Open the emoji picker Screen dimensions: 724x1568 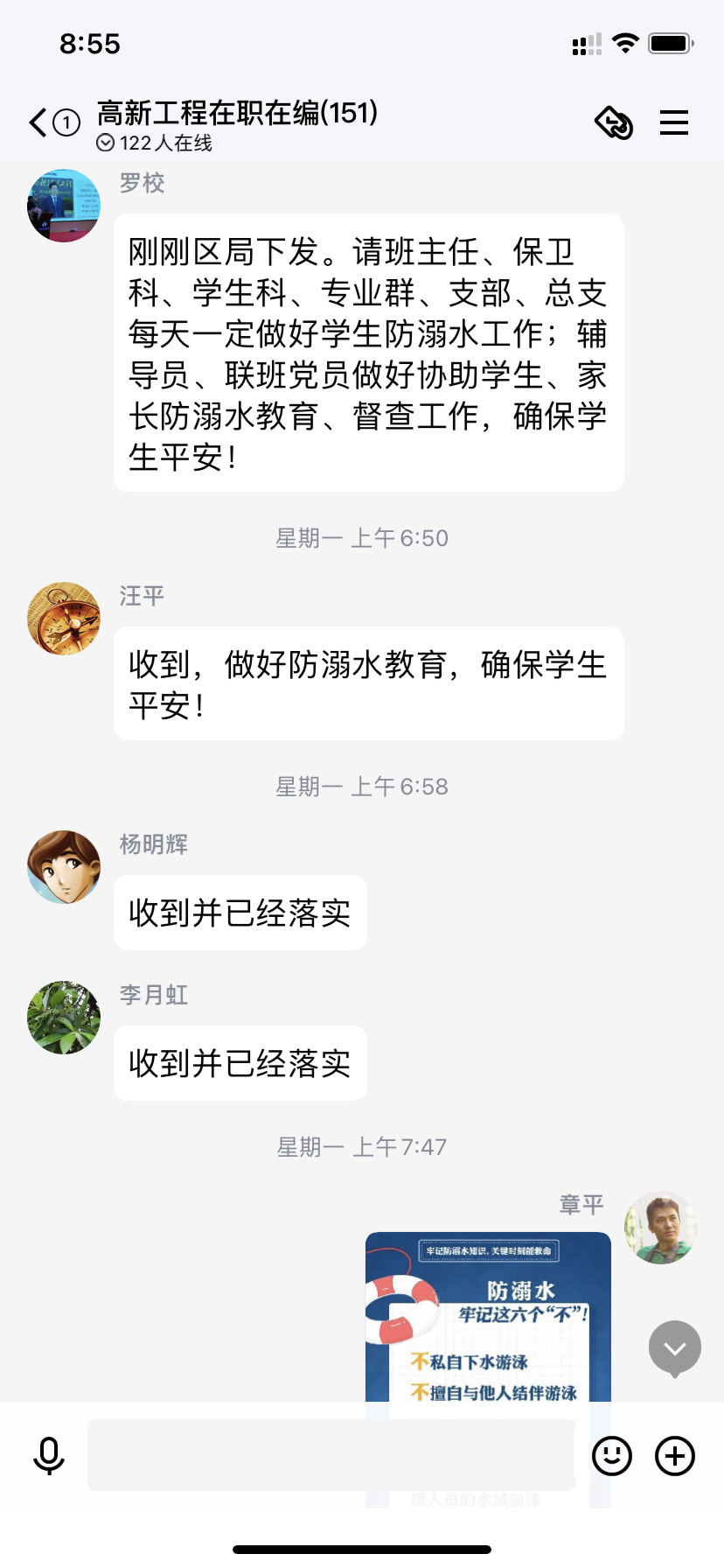(612, 1456)
